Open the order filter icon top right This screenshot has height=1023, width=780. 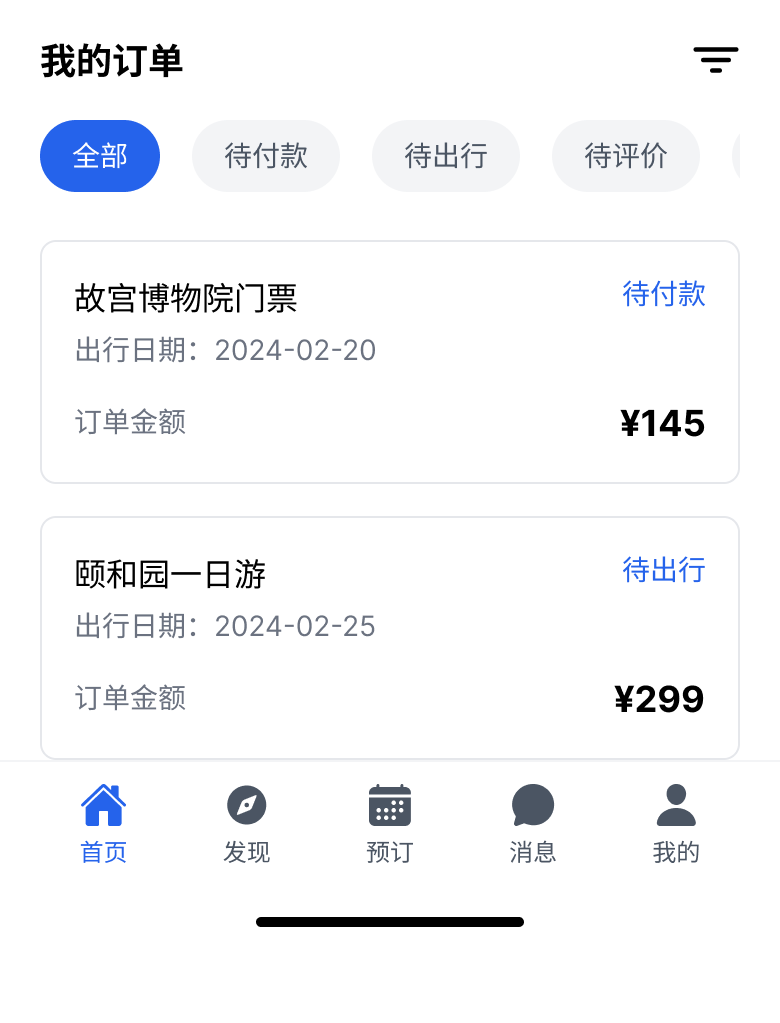coord(716,60)
